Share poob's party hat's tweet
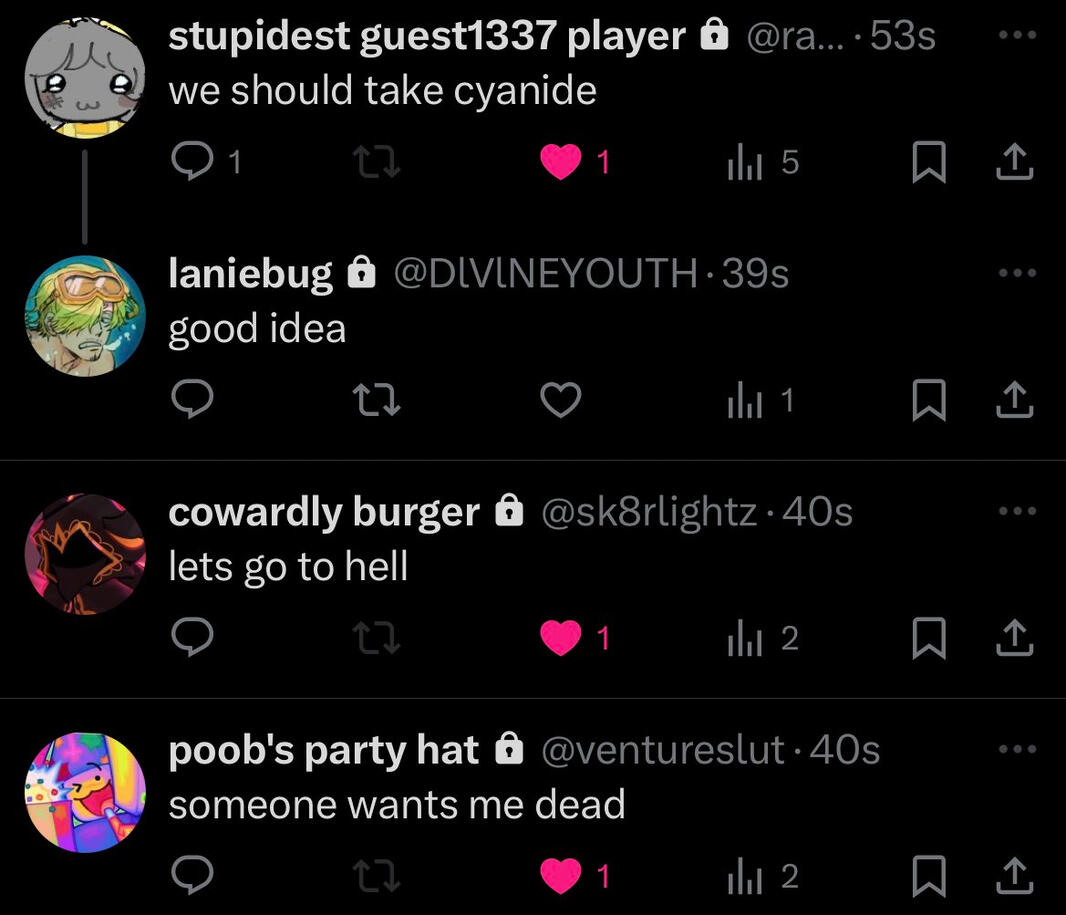Viewport: 1066px width, 915px height. [x=1014, y=876]
